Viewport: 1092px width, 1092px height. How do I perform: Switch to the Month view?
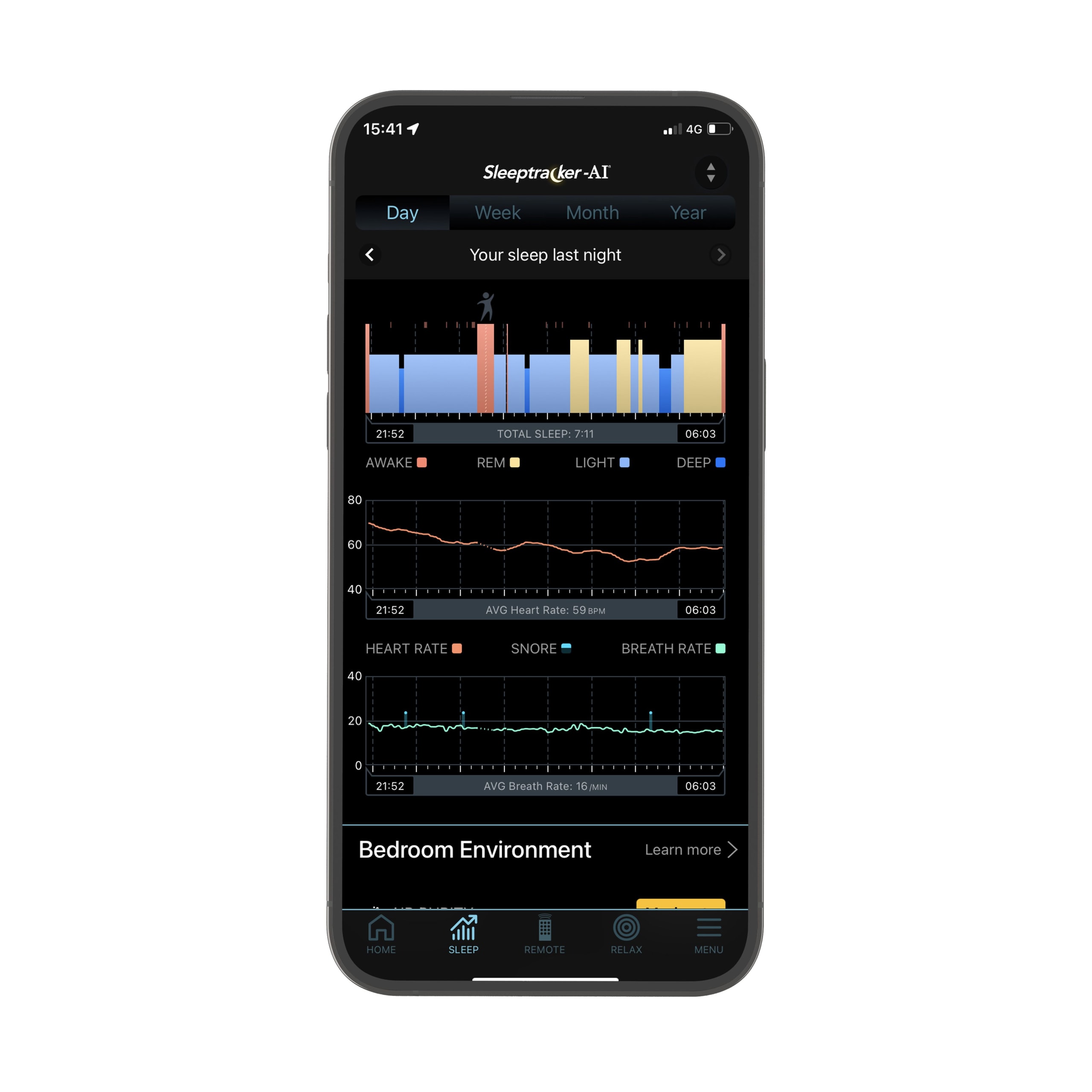pos(592,212)
